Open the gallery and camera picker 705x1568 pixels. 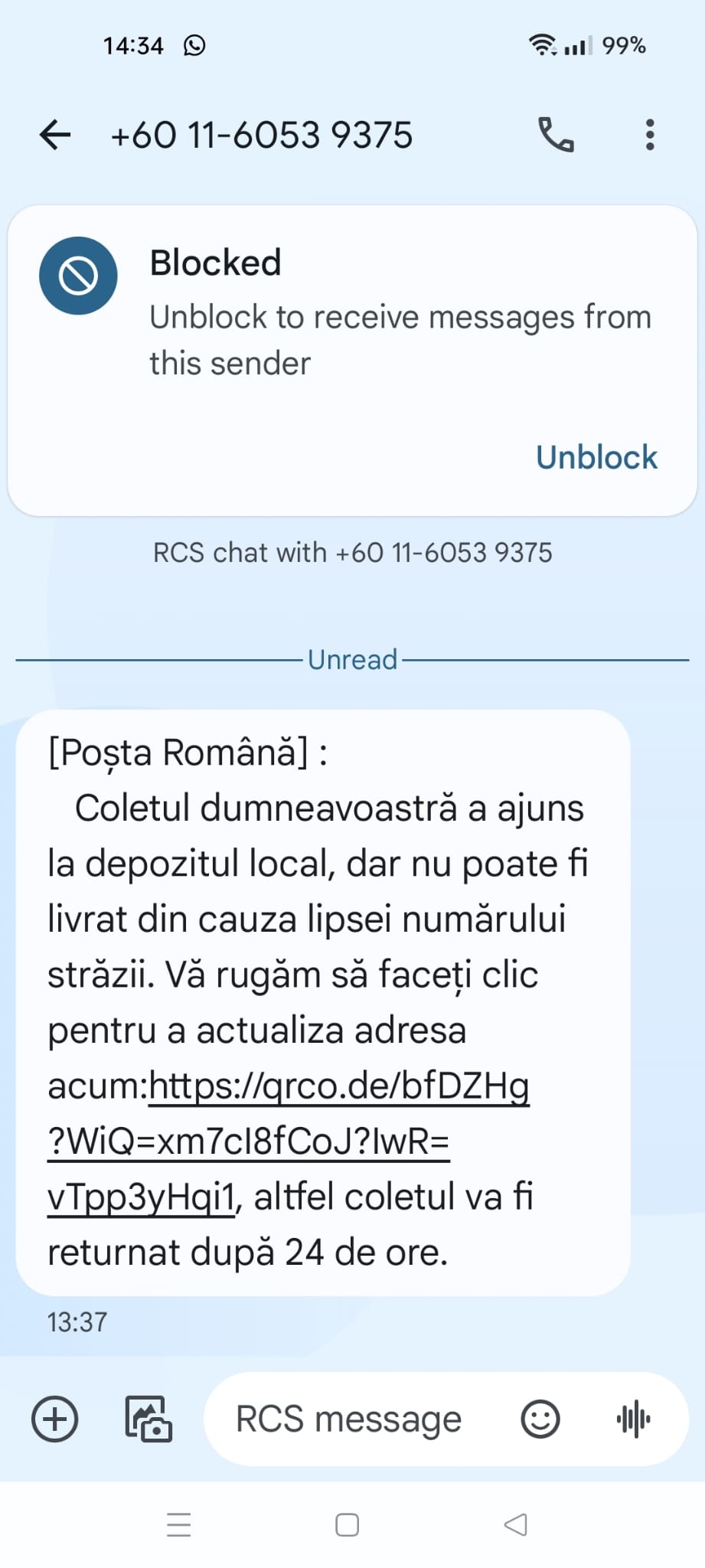click(x=148, y=1419)
